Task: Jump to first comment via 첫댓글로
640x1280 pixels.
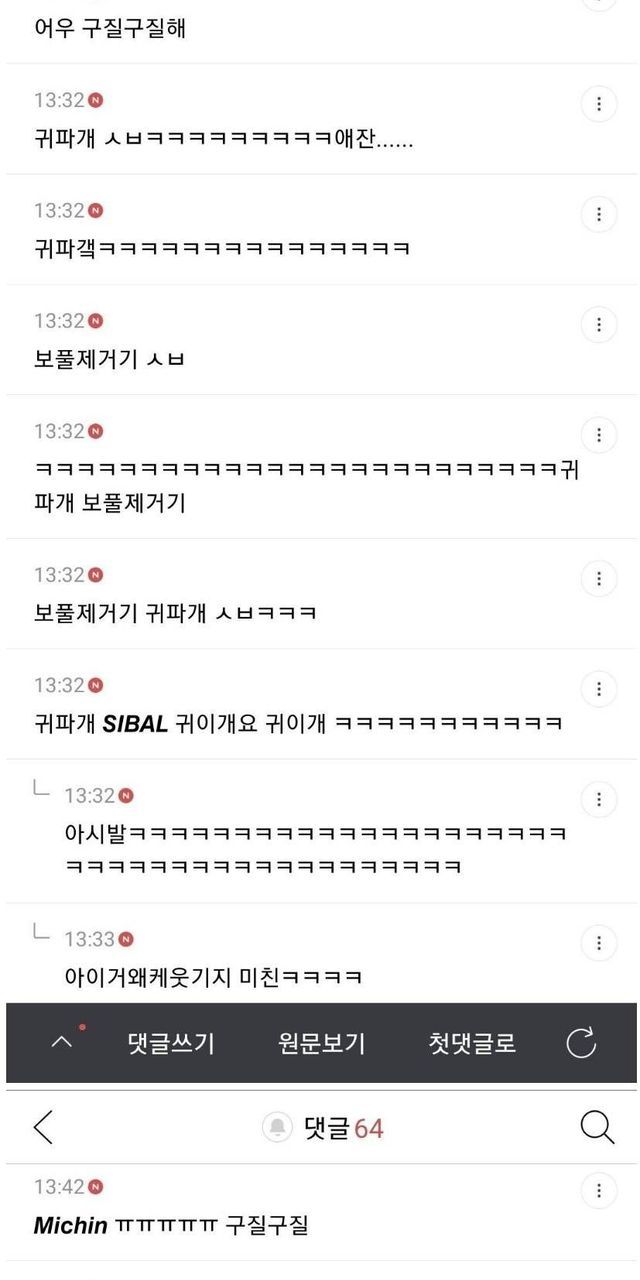Action: point(472,1044)
